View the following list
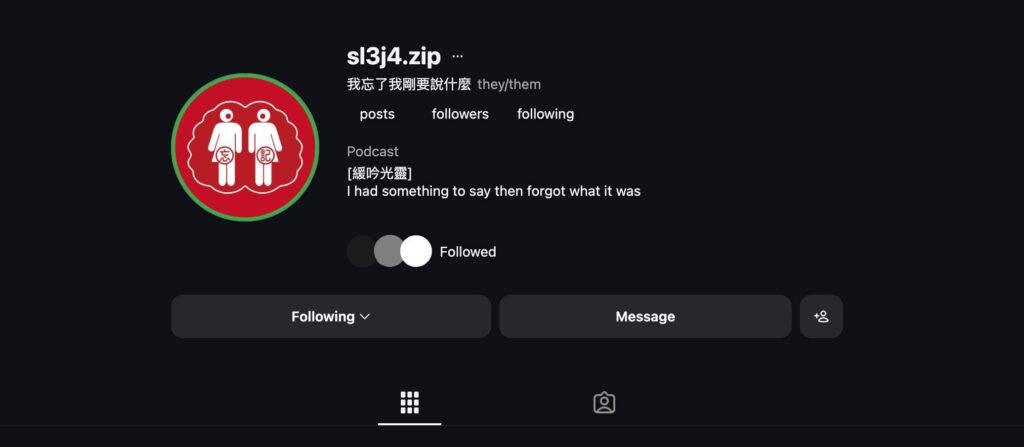Viewport: 1024px width, 447px height. 545,114
